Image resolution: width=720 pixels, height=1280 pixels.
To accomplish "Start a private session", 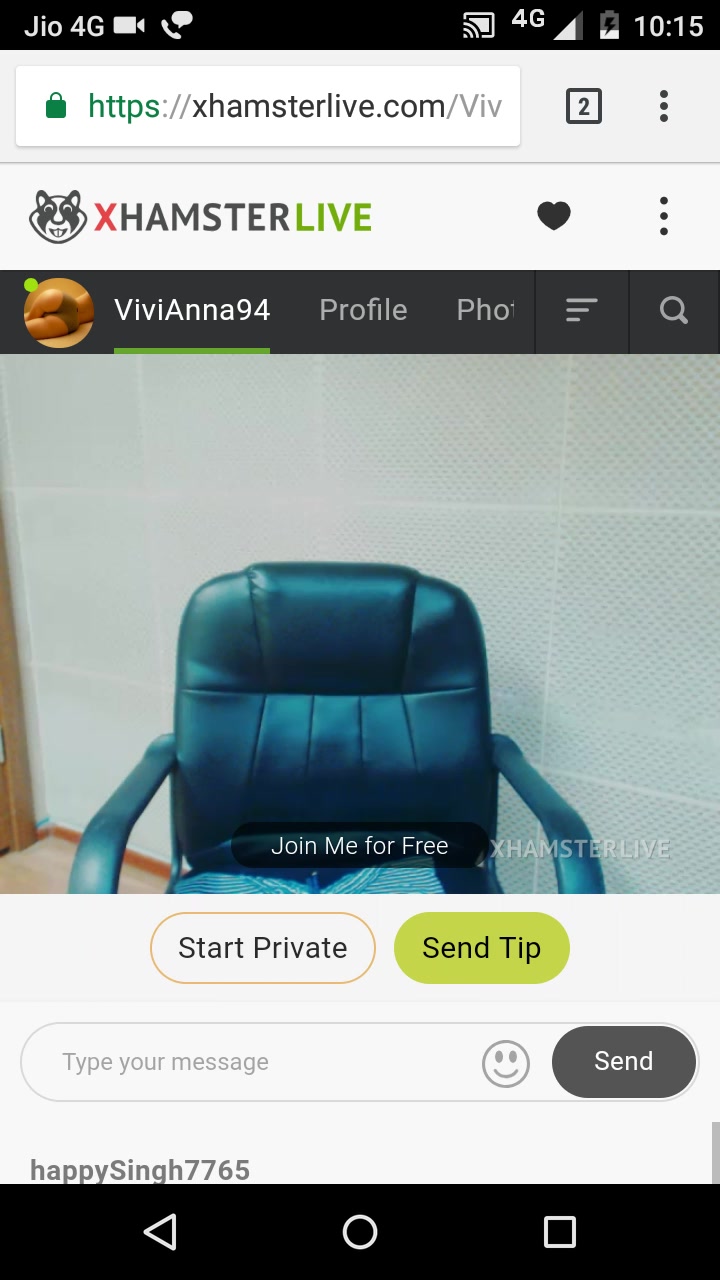I will pyautogui.click(x=263, y=948).
